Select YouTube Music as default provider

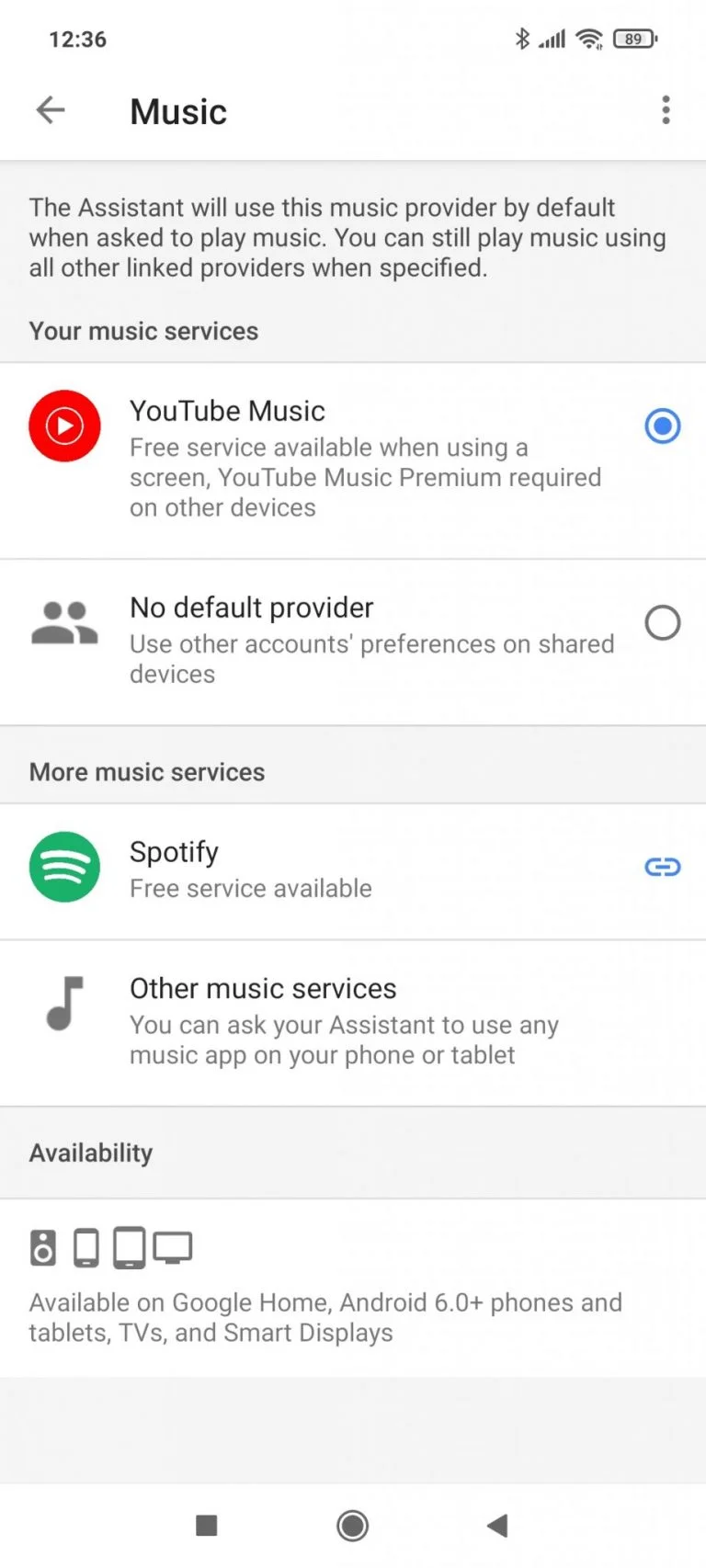pyautogui.click(x=662, y=426)
